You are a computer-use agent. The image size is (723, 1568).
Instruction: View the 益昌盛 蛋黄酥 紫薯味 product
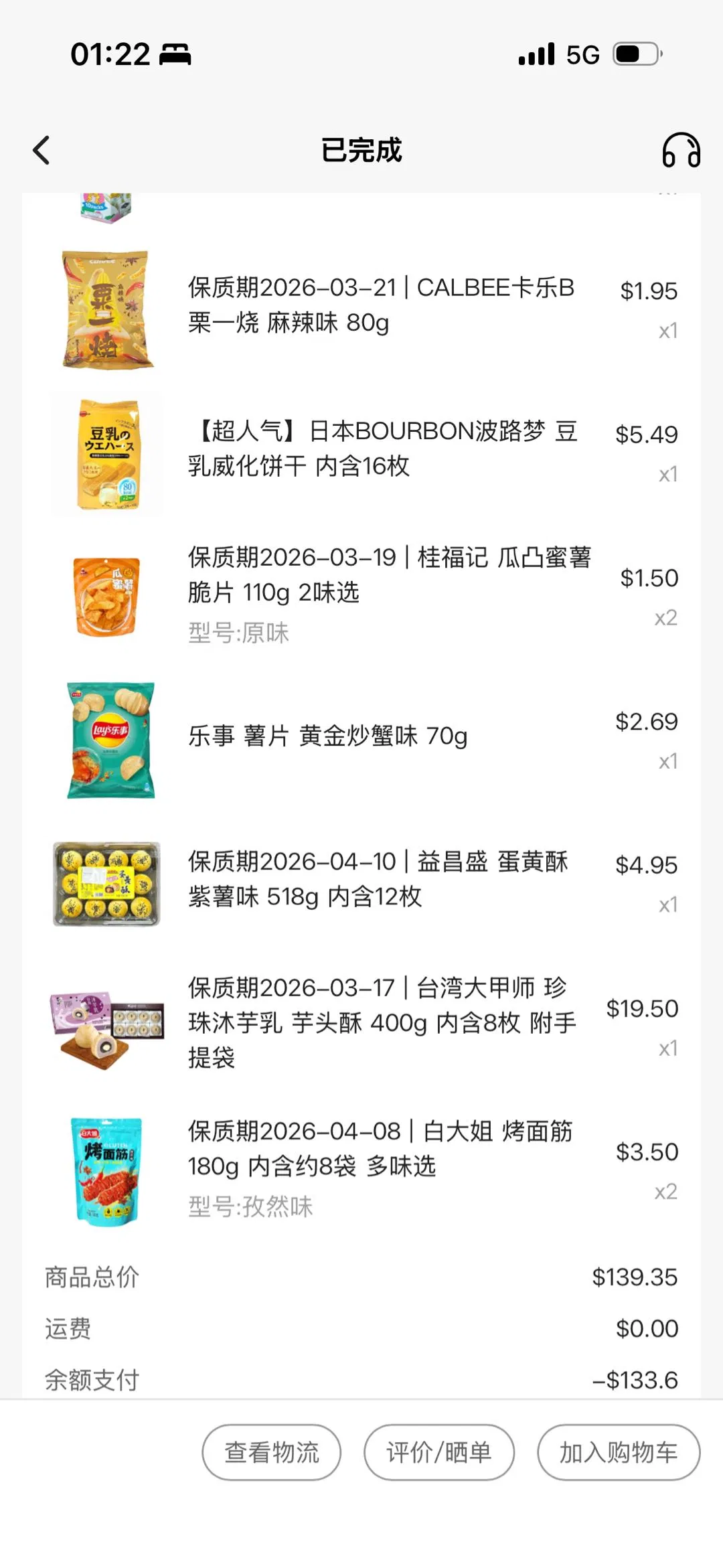[x=378, y=879]
